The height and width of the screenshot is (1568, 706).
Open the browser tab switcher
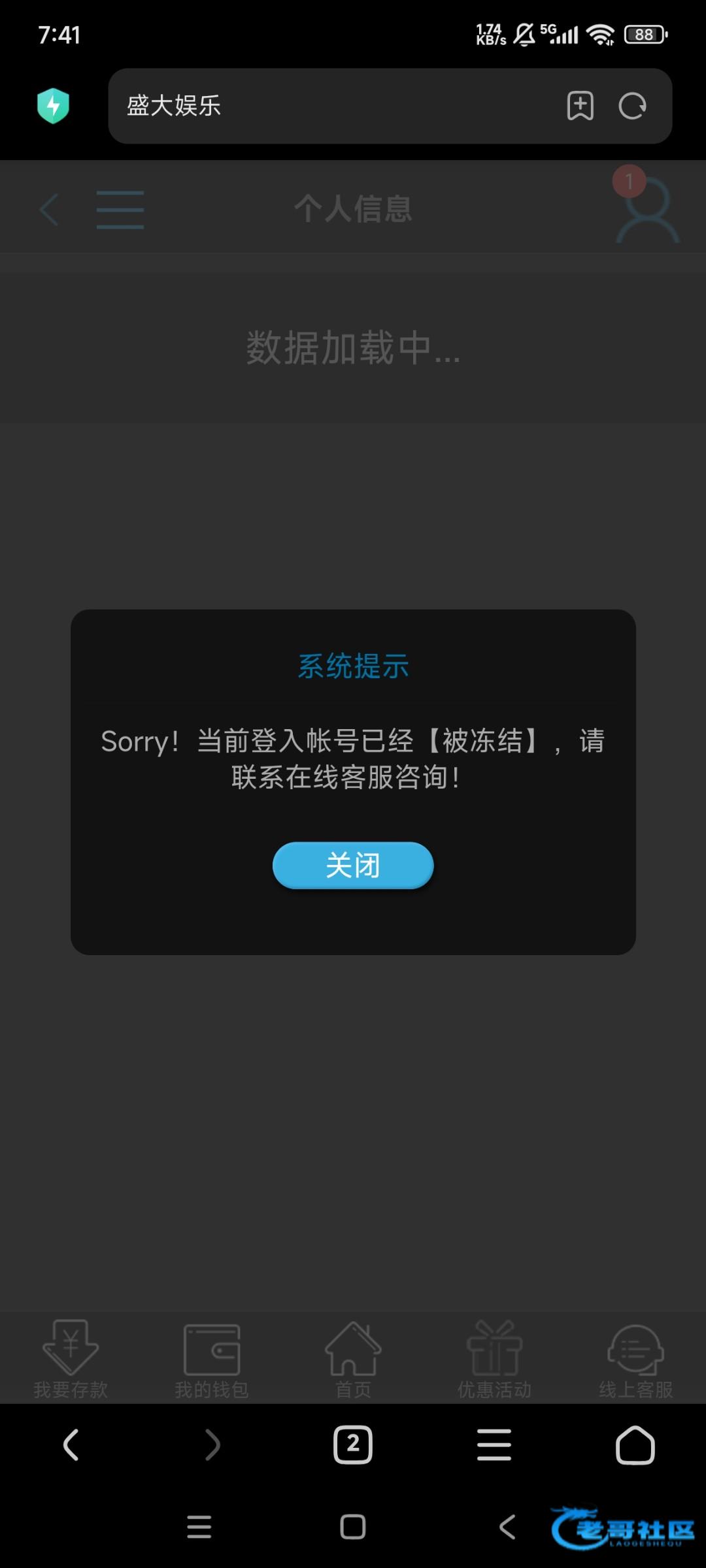pos(353,1445)
